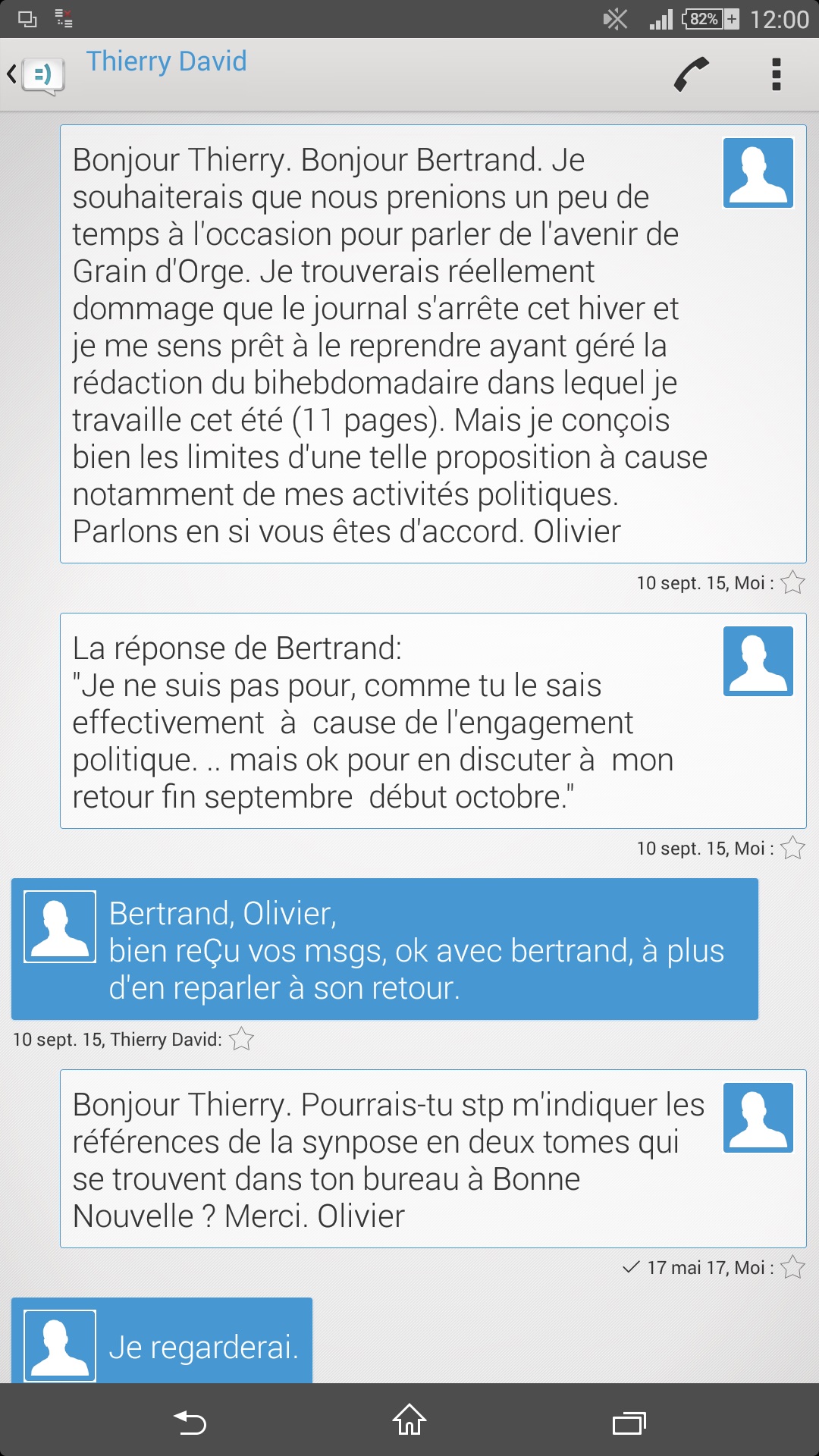Open the overflow menu
The image size is (819, 1456).
(x=776, y=74)
